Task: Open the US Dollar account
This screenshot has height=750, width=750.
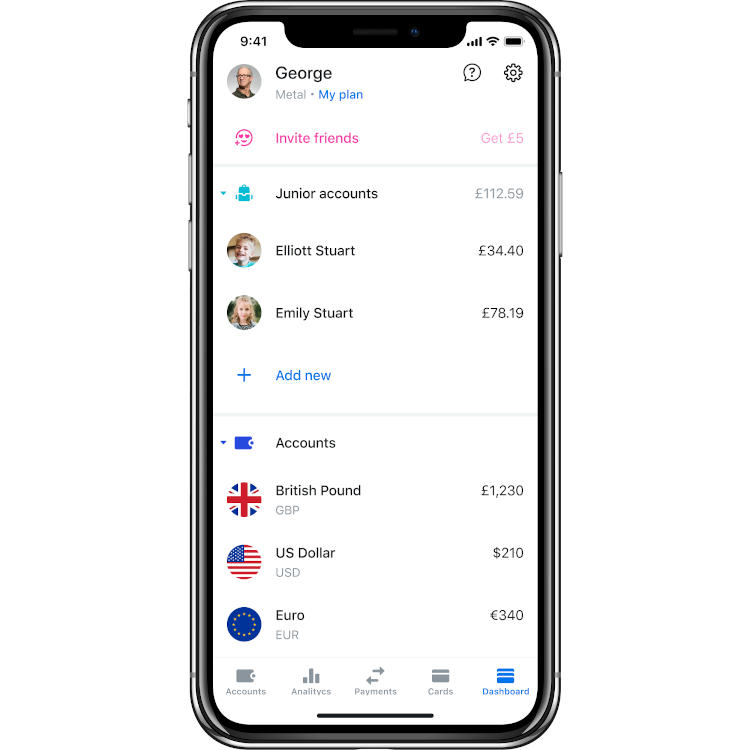Action: [375, 562]
